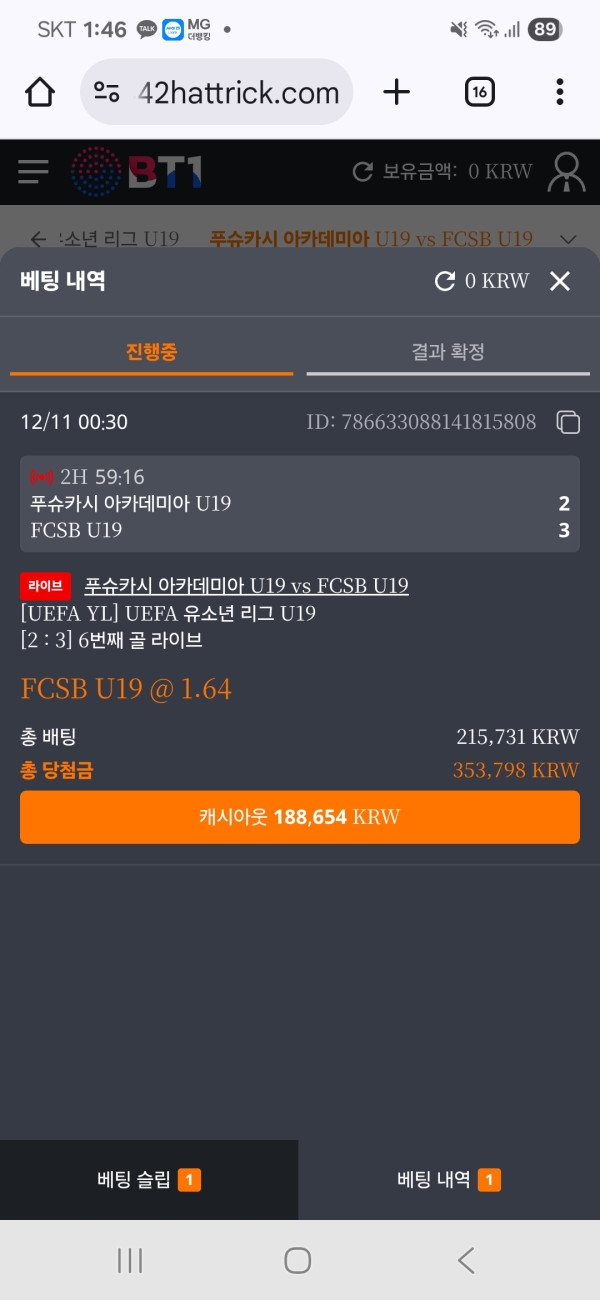Switch to the 진행중 tab
This screenshot has height=1300, width=600.
tap(151, 352)
